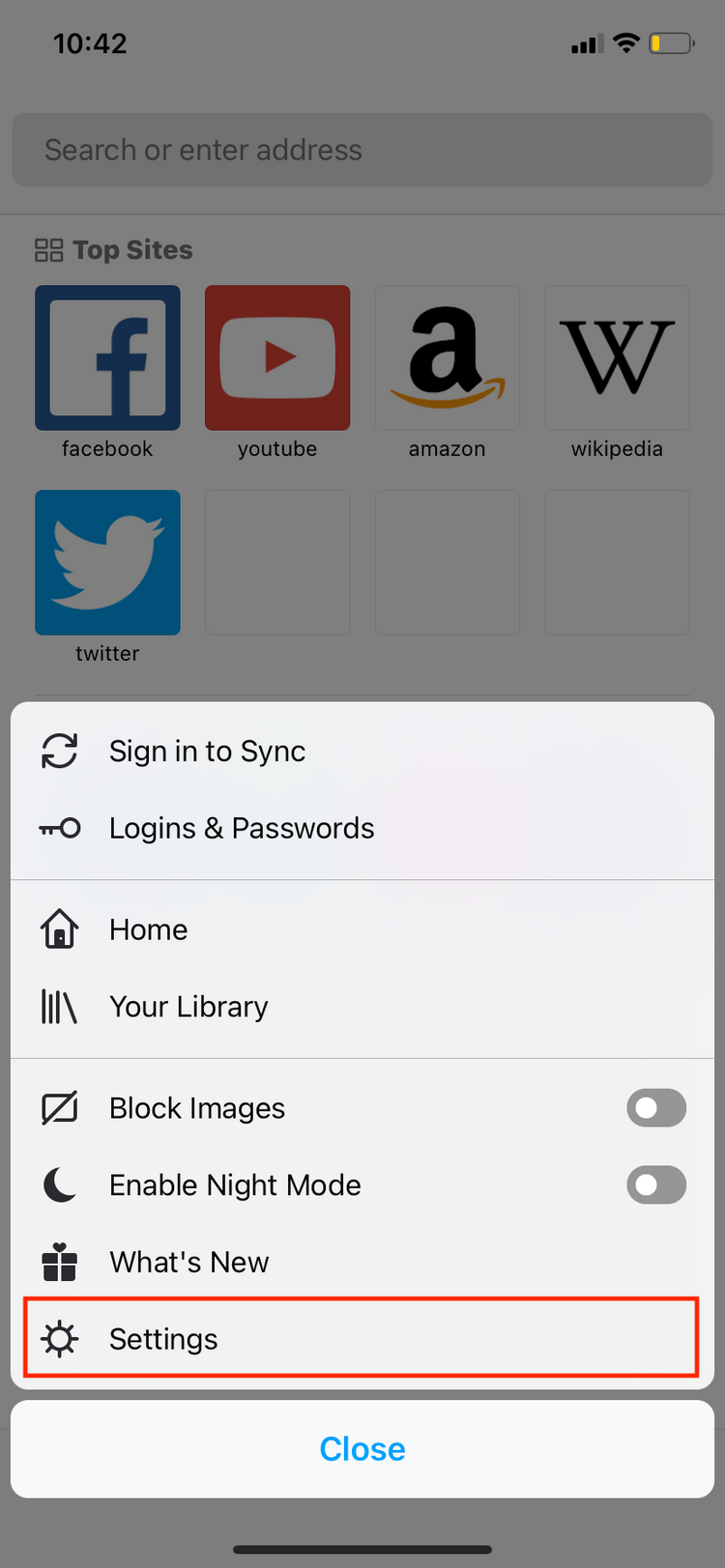The width and height of the screenshot is (725, 1568).
Task: Open What's New
Action: coord(188,1262)
